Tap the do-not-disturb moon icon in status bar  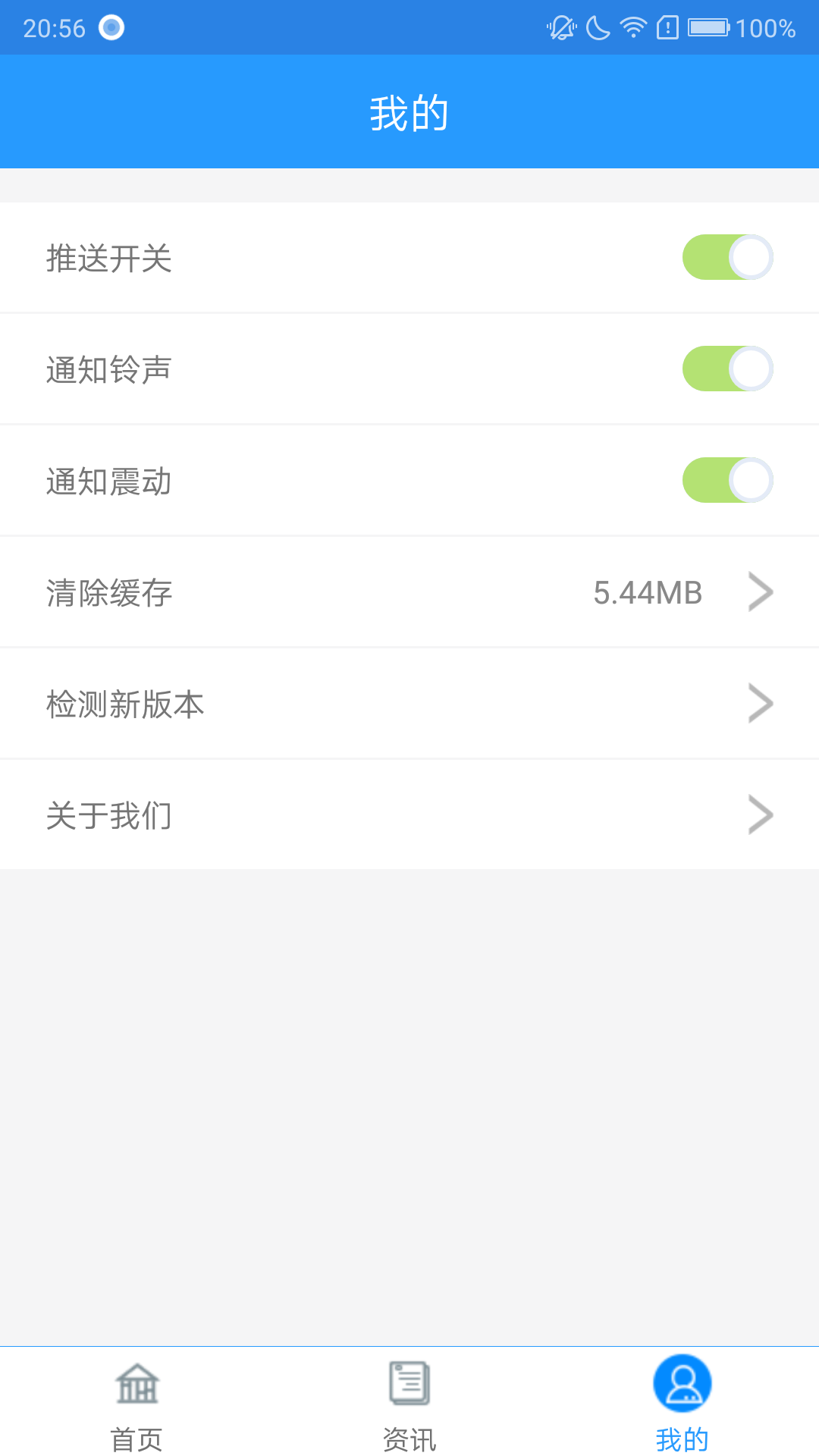click(598, 27)
